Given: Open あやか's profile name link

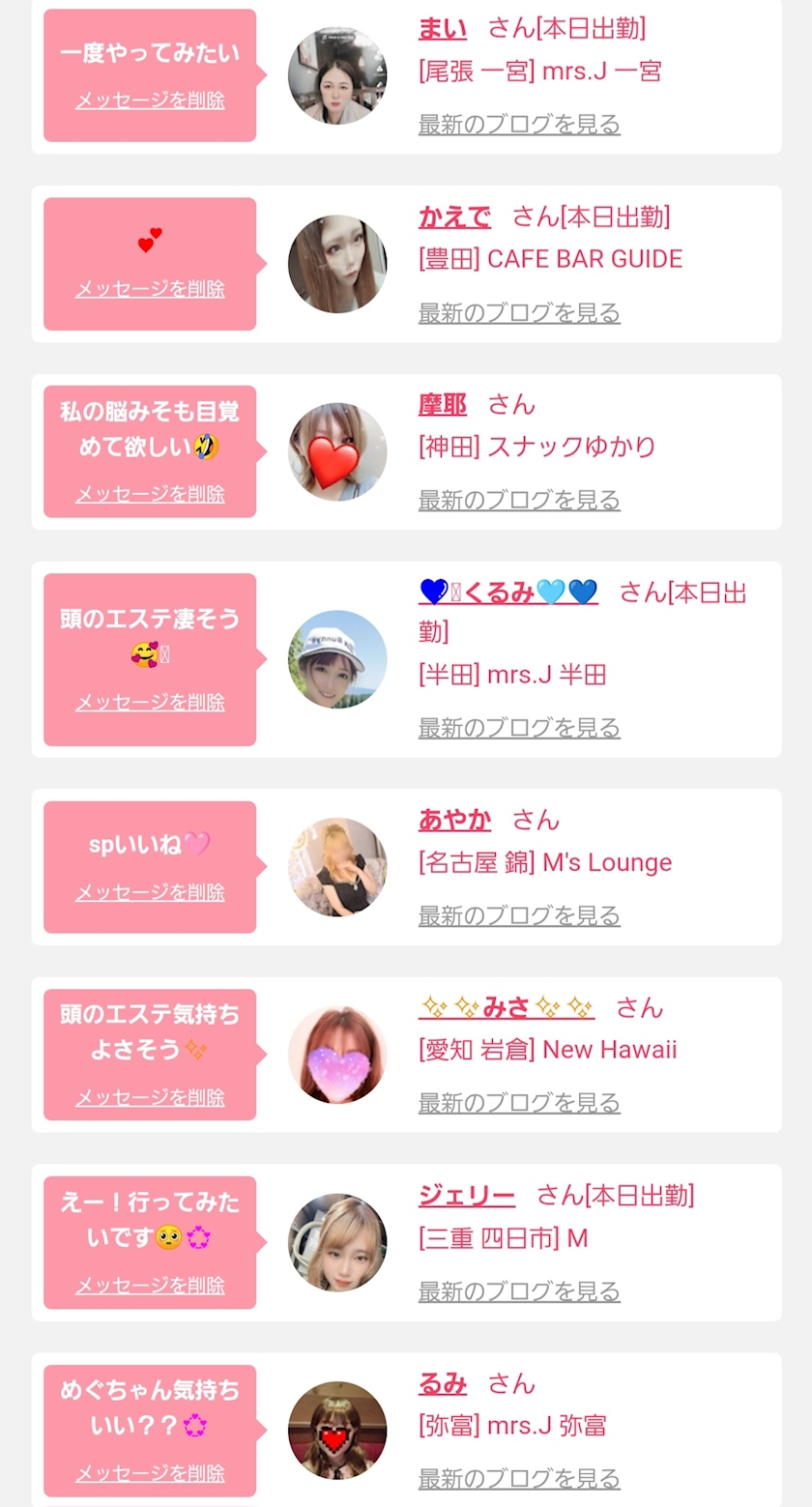Looking at the screenshot, I should click(x=454, y=821).
